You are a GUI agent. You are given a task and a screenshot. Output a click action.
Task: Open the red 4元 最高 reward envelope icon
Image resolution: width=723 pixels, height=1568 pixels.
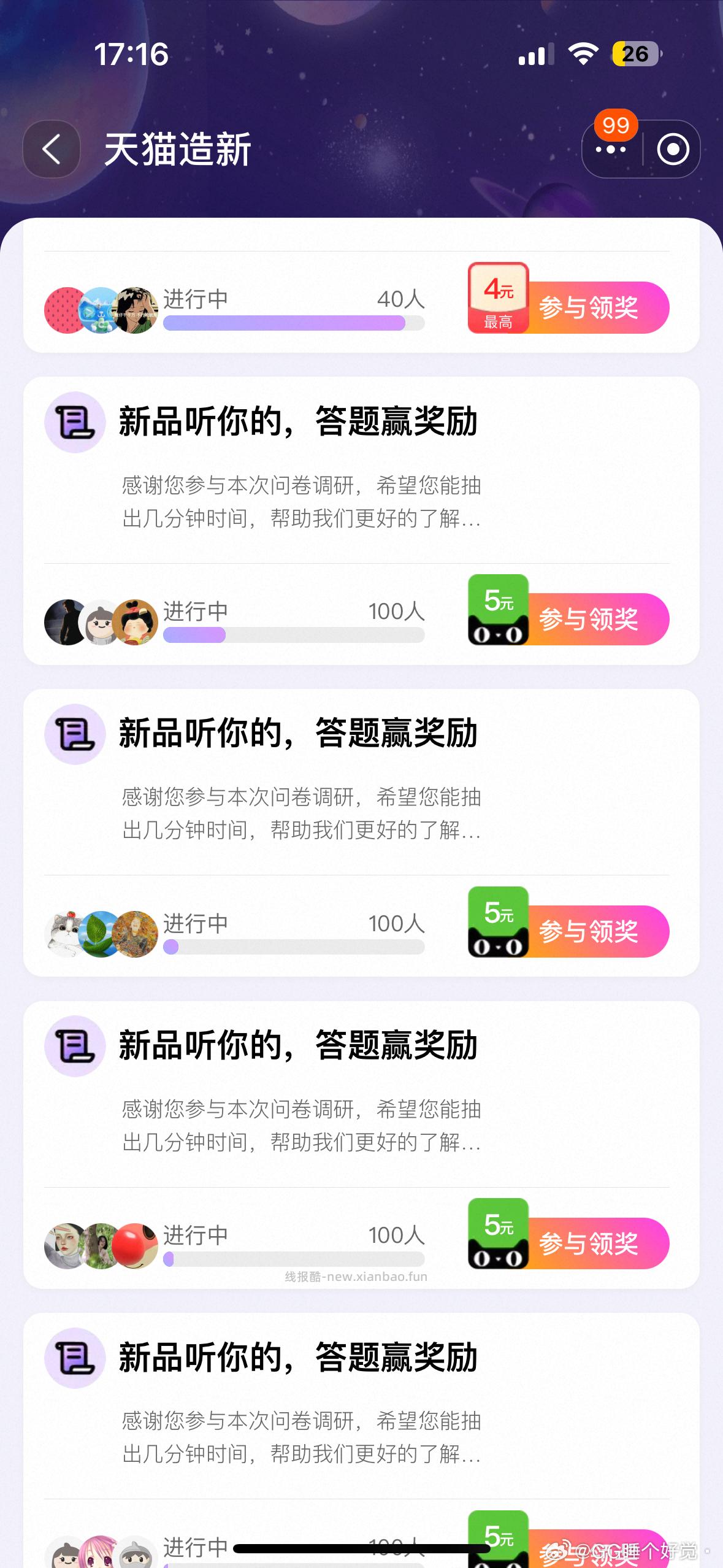(497, 299)
